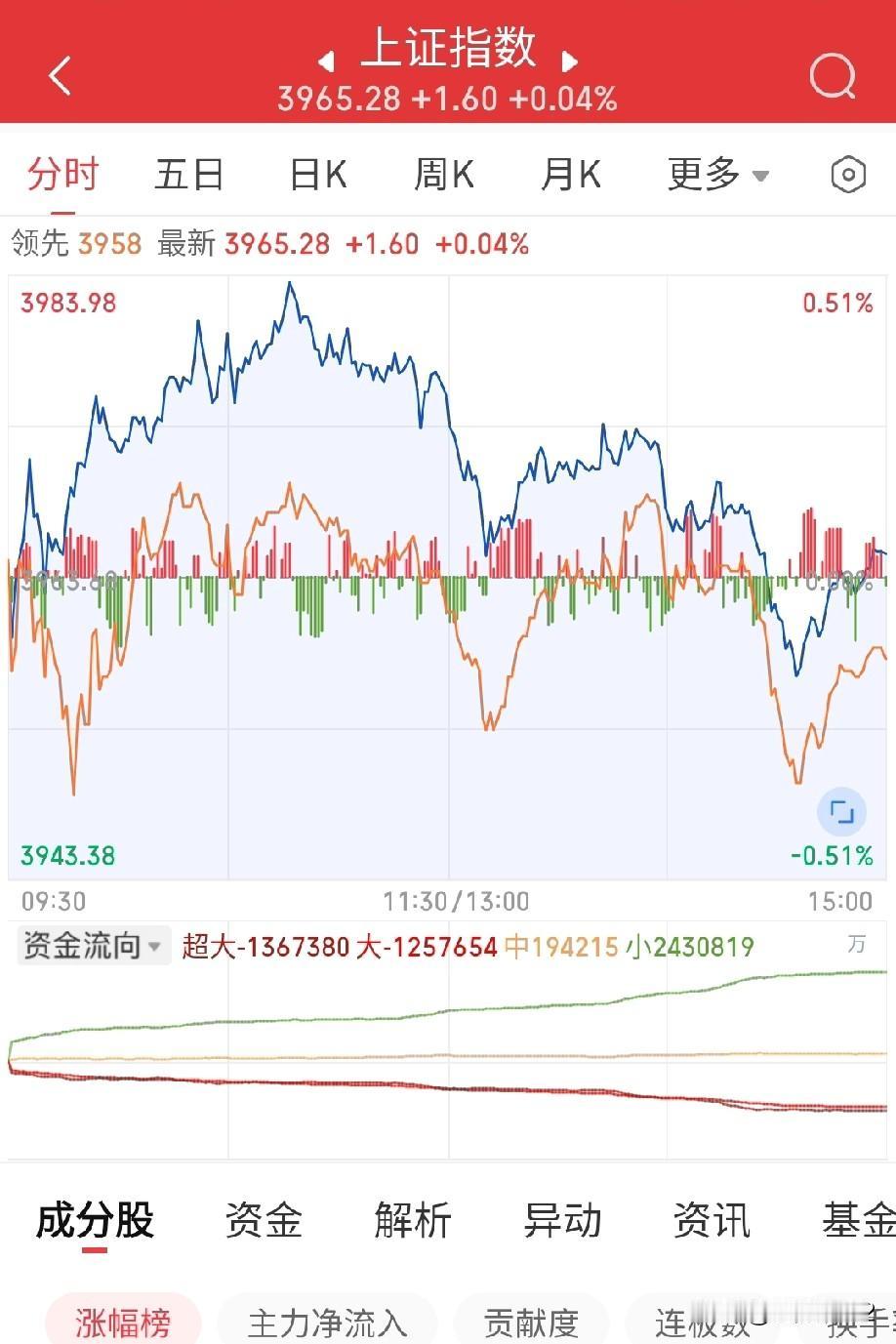The image size is (896, 1344).
Task: Click the 领先 3958 indicator label
Action: click(66, 244)
